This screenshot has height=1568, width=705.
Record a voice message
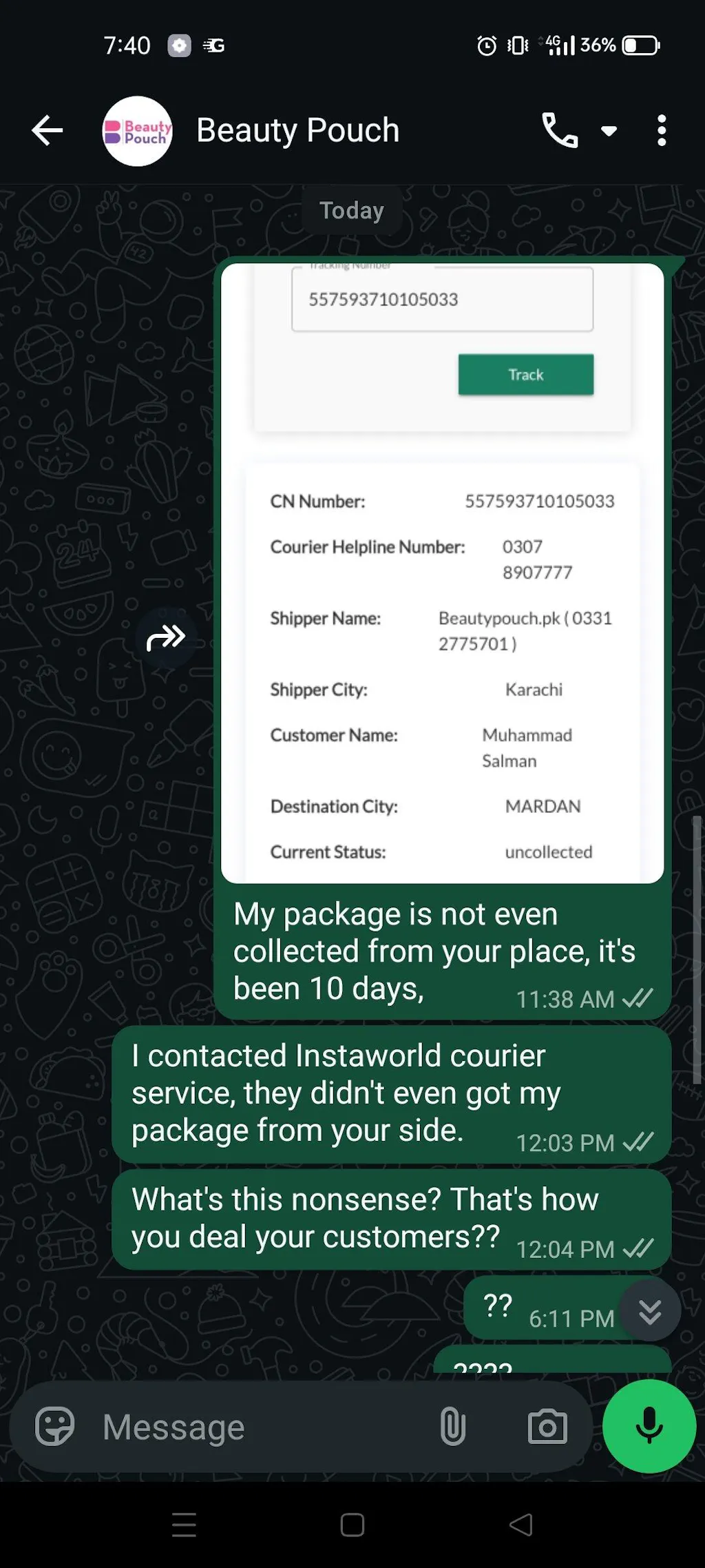pyautogui.click(x=649, y=1425)
